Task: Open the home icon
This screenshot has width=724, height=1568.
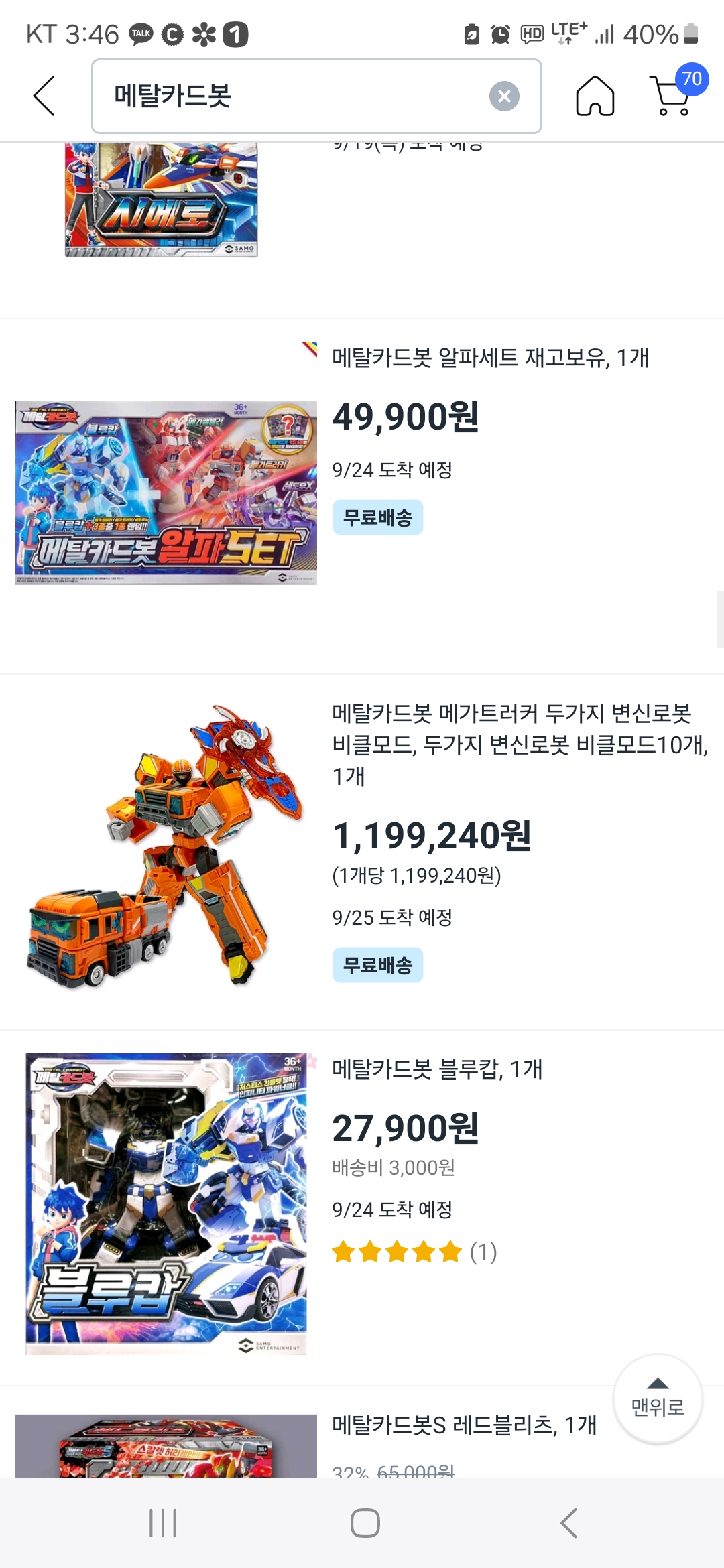Action: tap(595, 96)
